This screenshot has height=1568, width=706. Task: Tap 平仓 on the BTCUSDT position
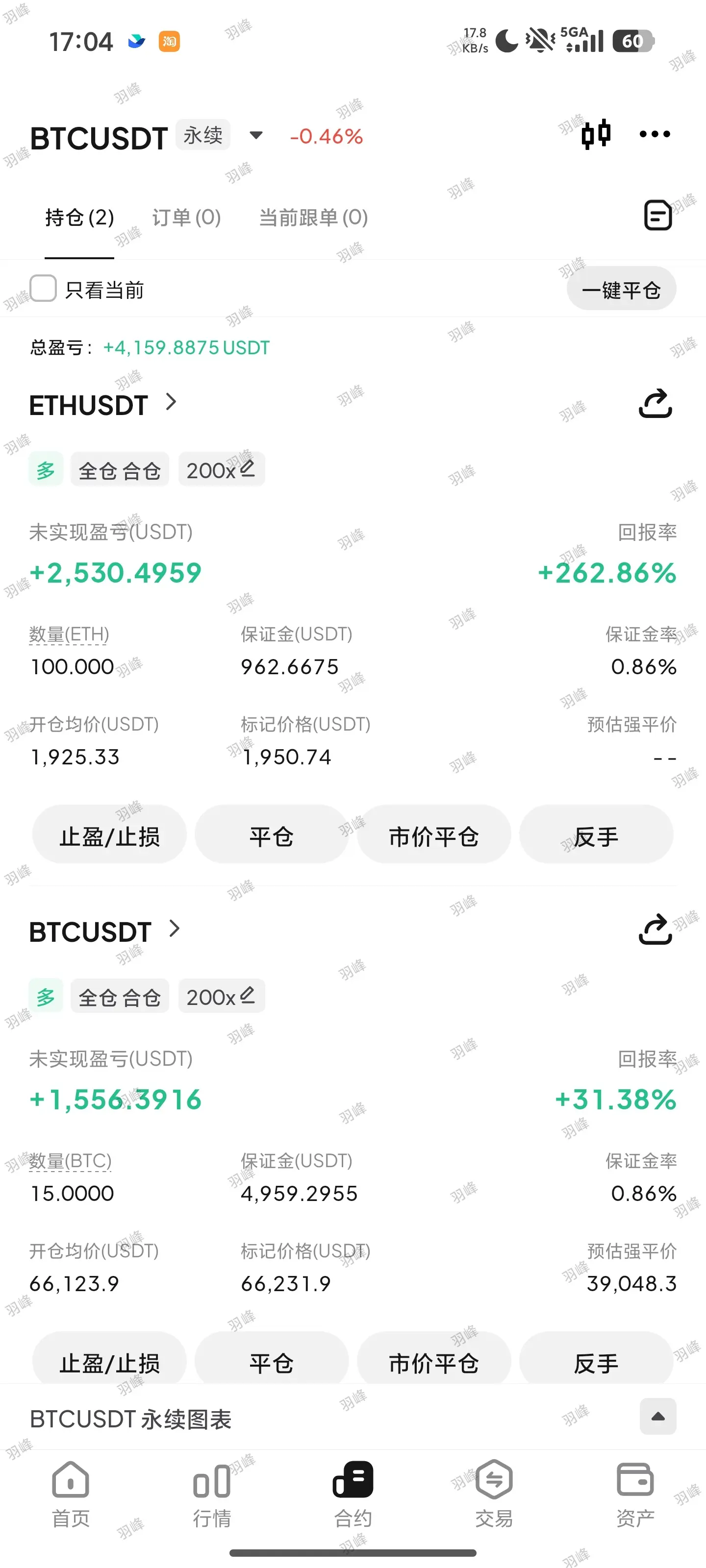click(272, 1362)
